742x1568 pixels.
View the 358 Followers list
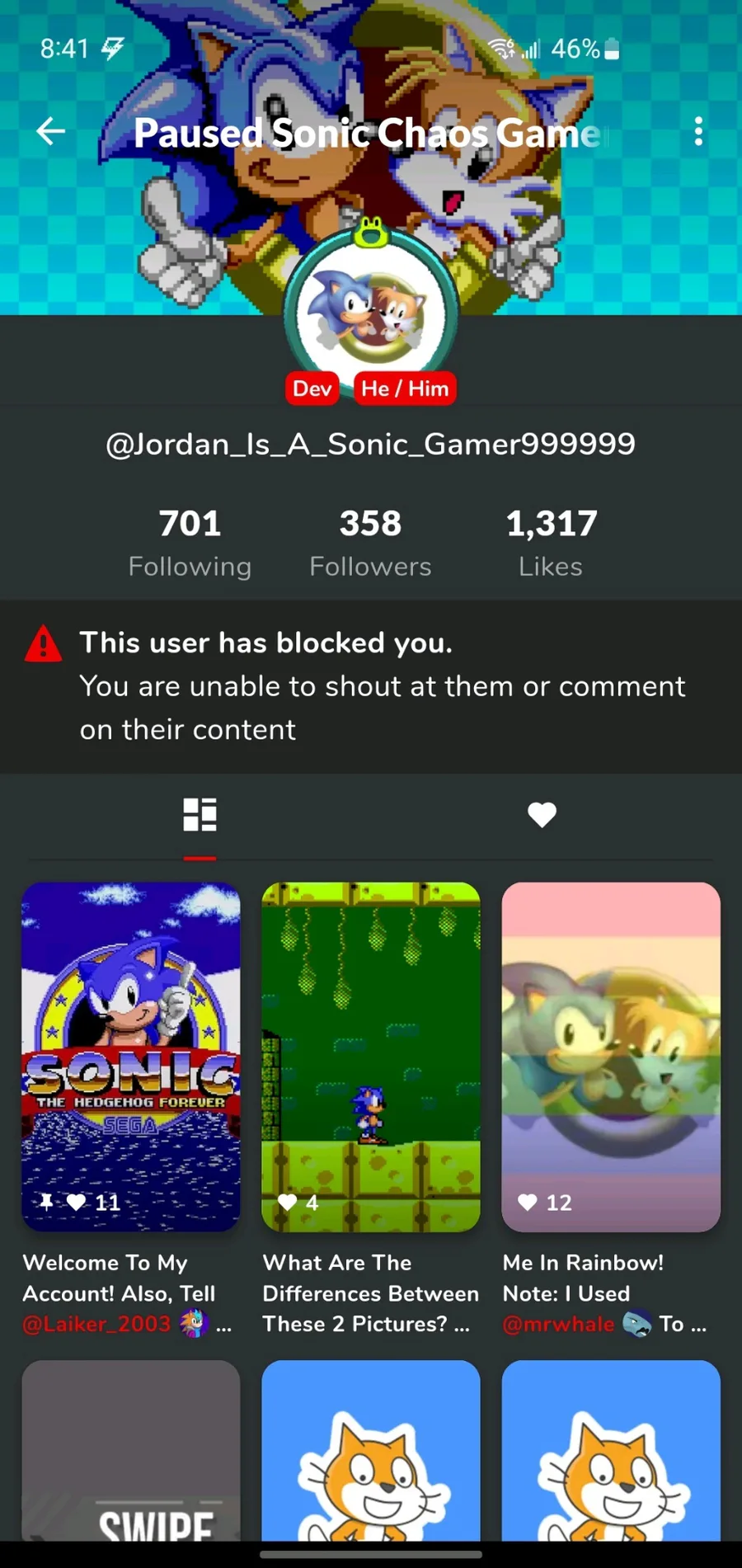click(370, 544)
